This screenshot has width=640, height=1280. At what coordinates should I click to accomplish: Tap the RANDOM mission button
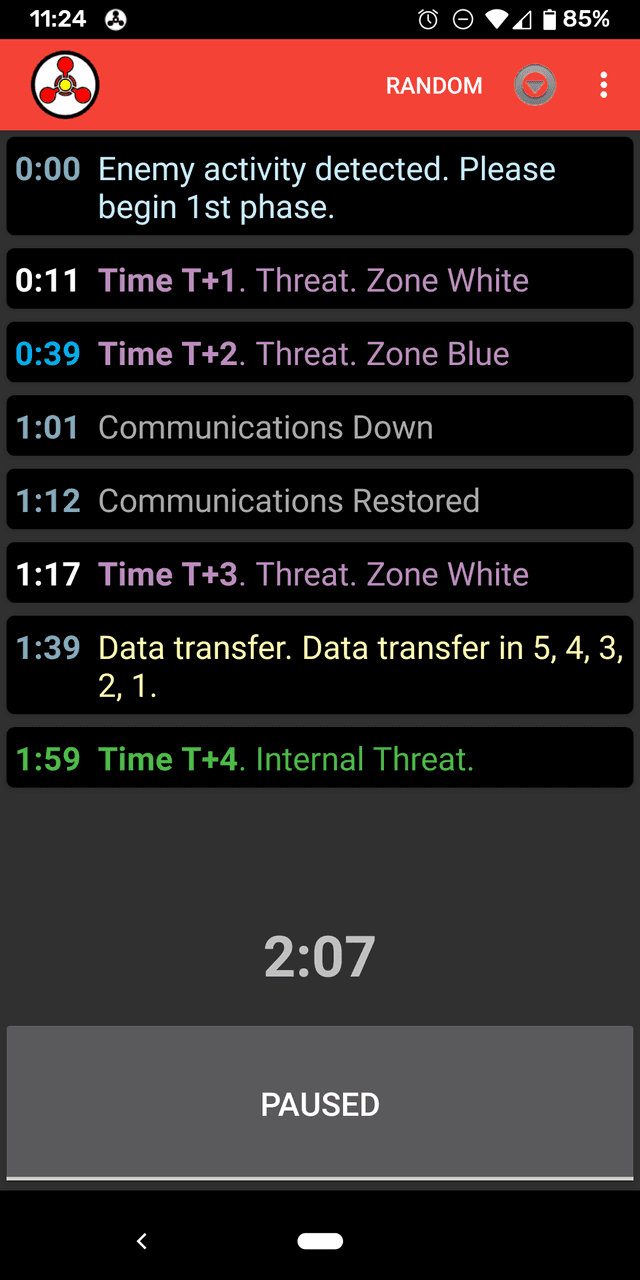[434, 86]
